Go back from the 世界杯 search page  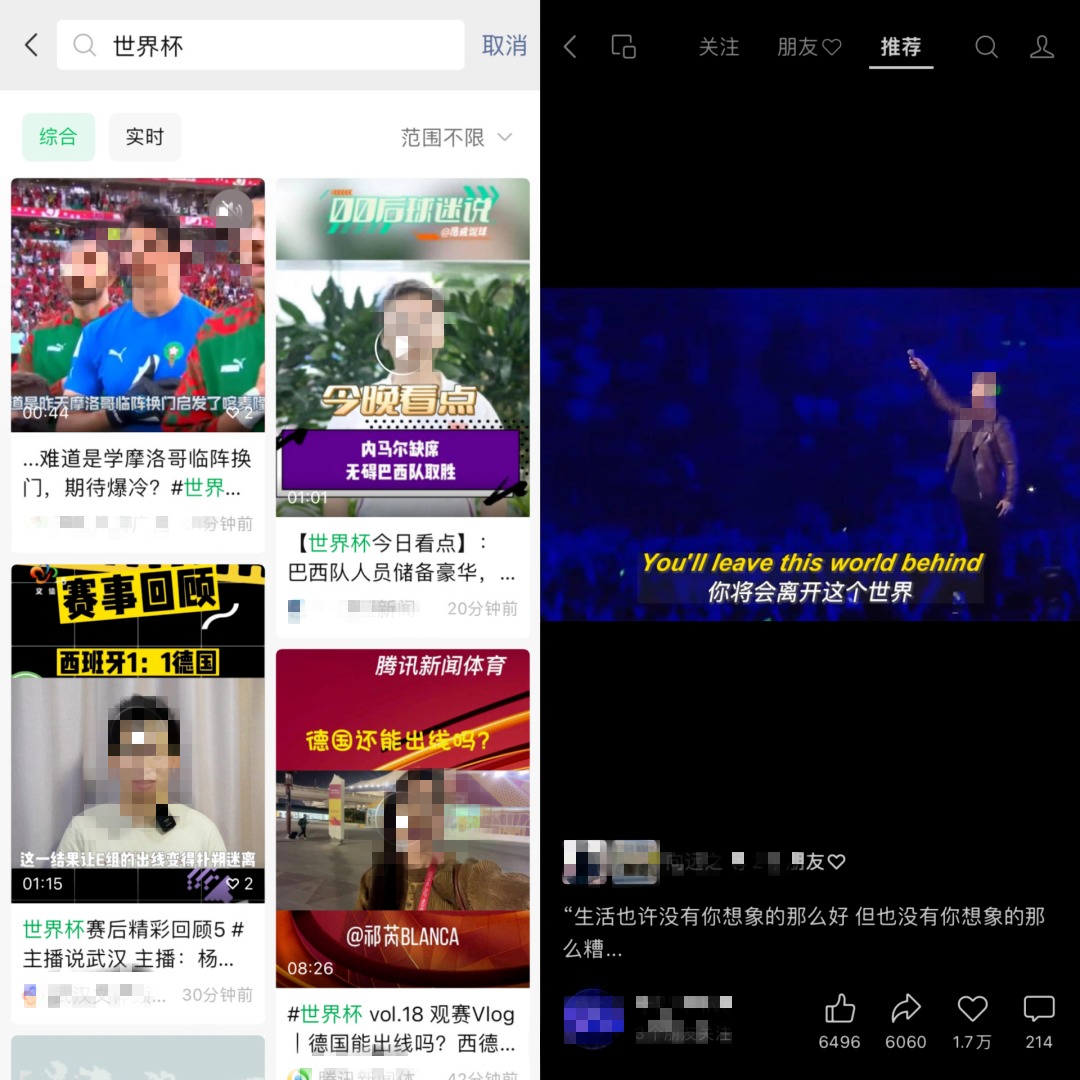pyautogui.click(x=31, y=45)
